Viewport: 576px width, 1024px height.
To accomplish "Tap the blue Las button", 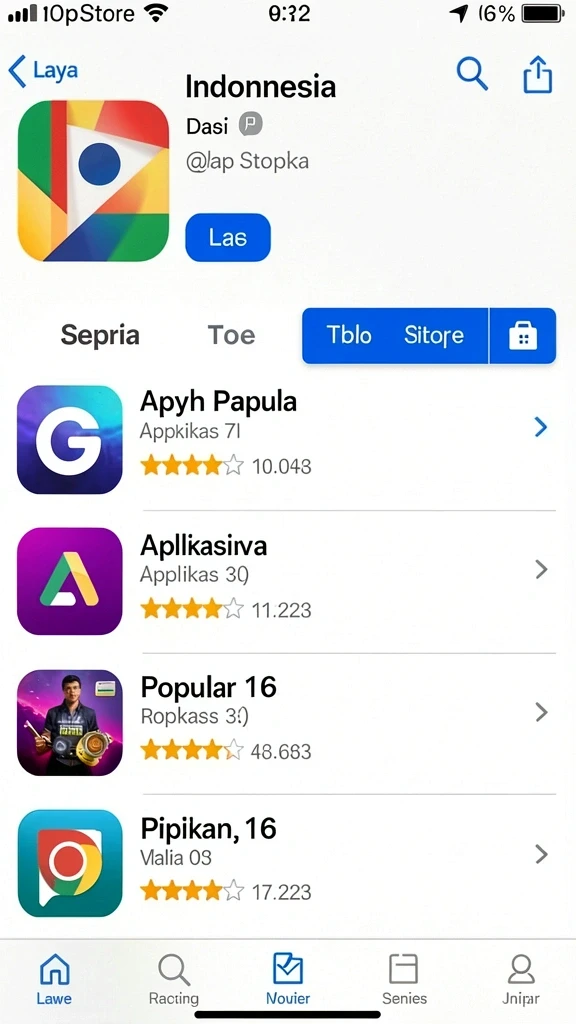I will (x=228, y=238).
